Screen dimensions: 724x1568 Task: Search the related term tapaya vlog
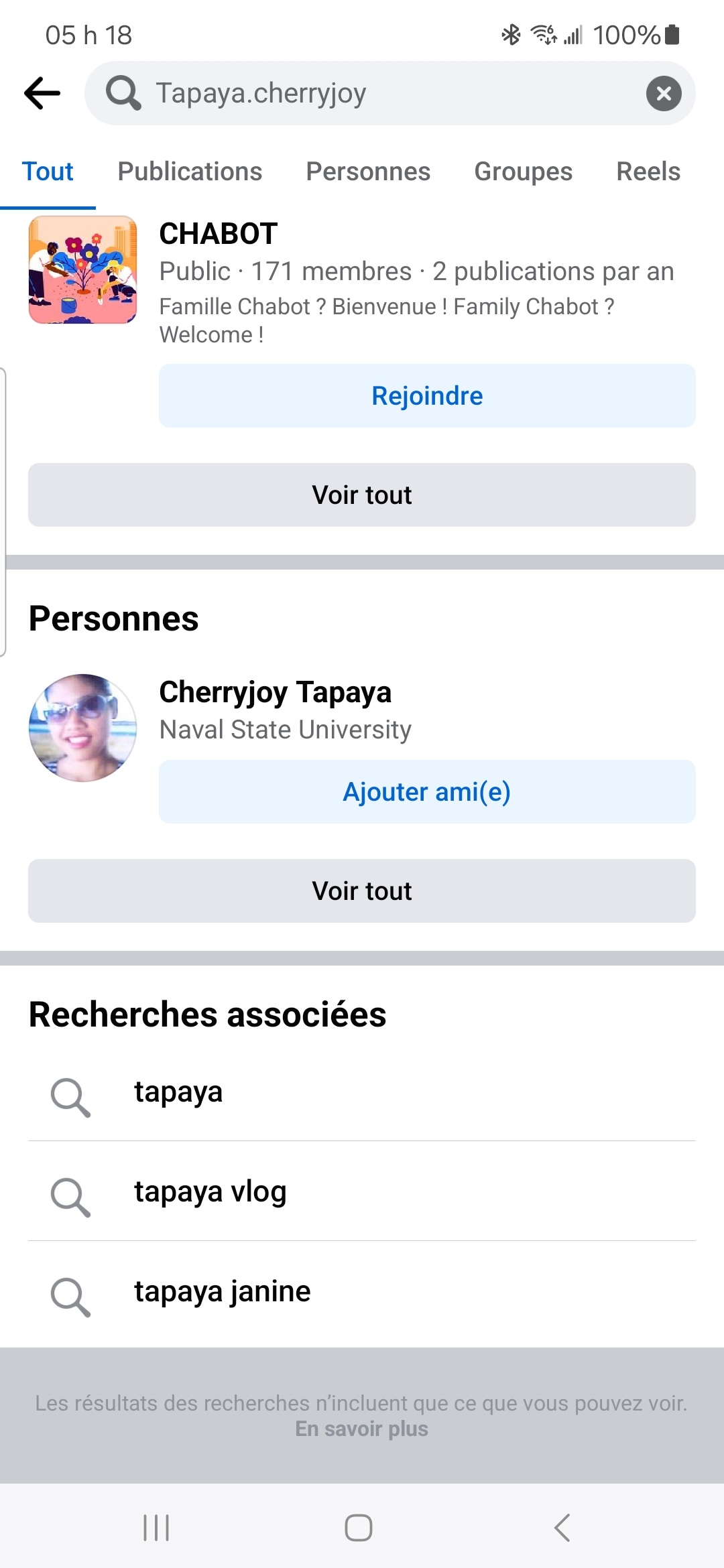coord(362,1191)
